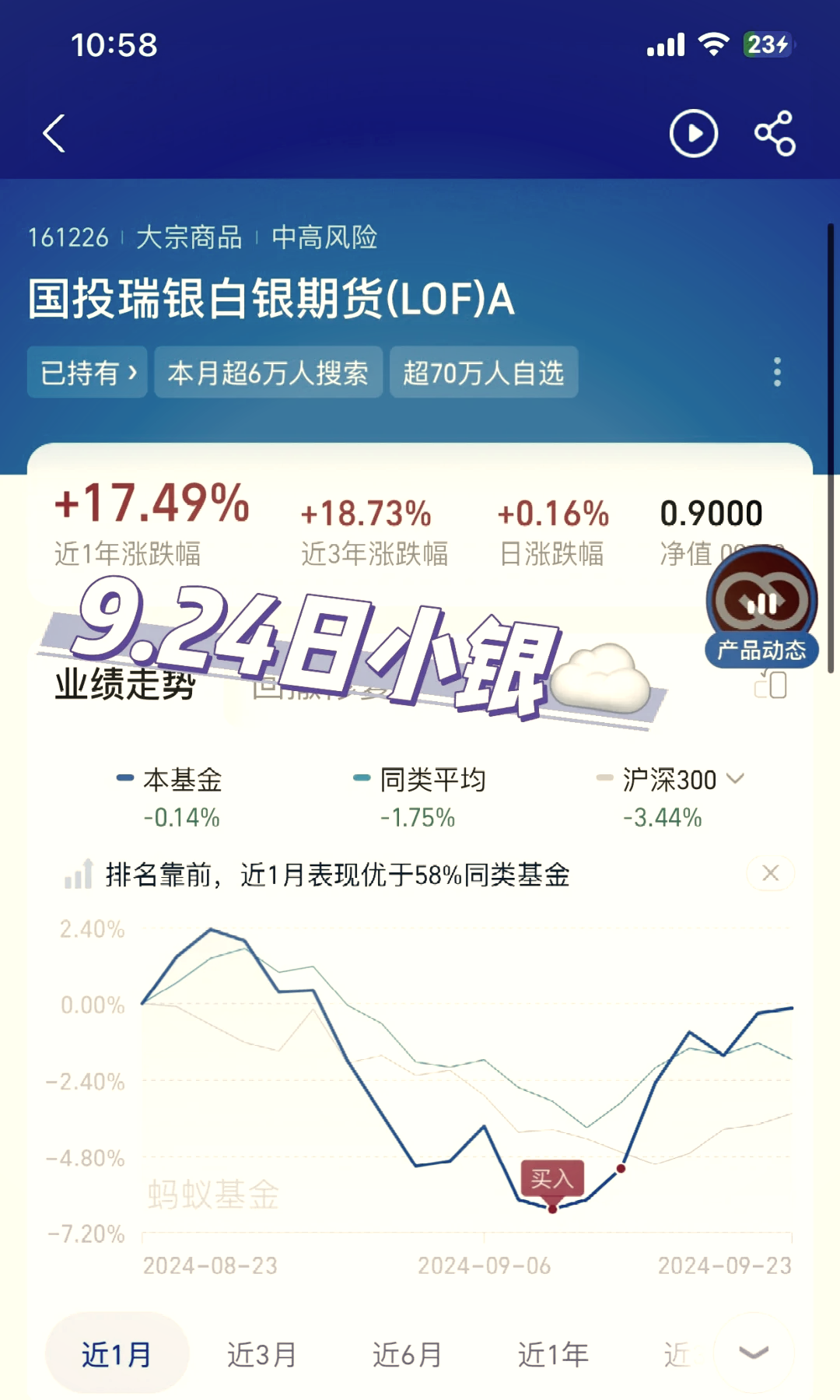Dismiss the 排名靠前 tip with the X
Viewport: 840px width, 1400px height.
click(769, 872)
